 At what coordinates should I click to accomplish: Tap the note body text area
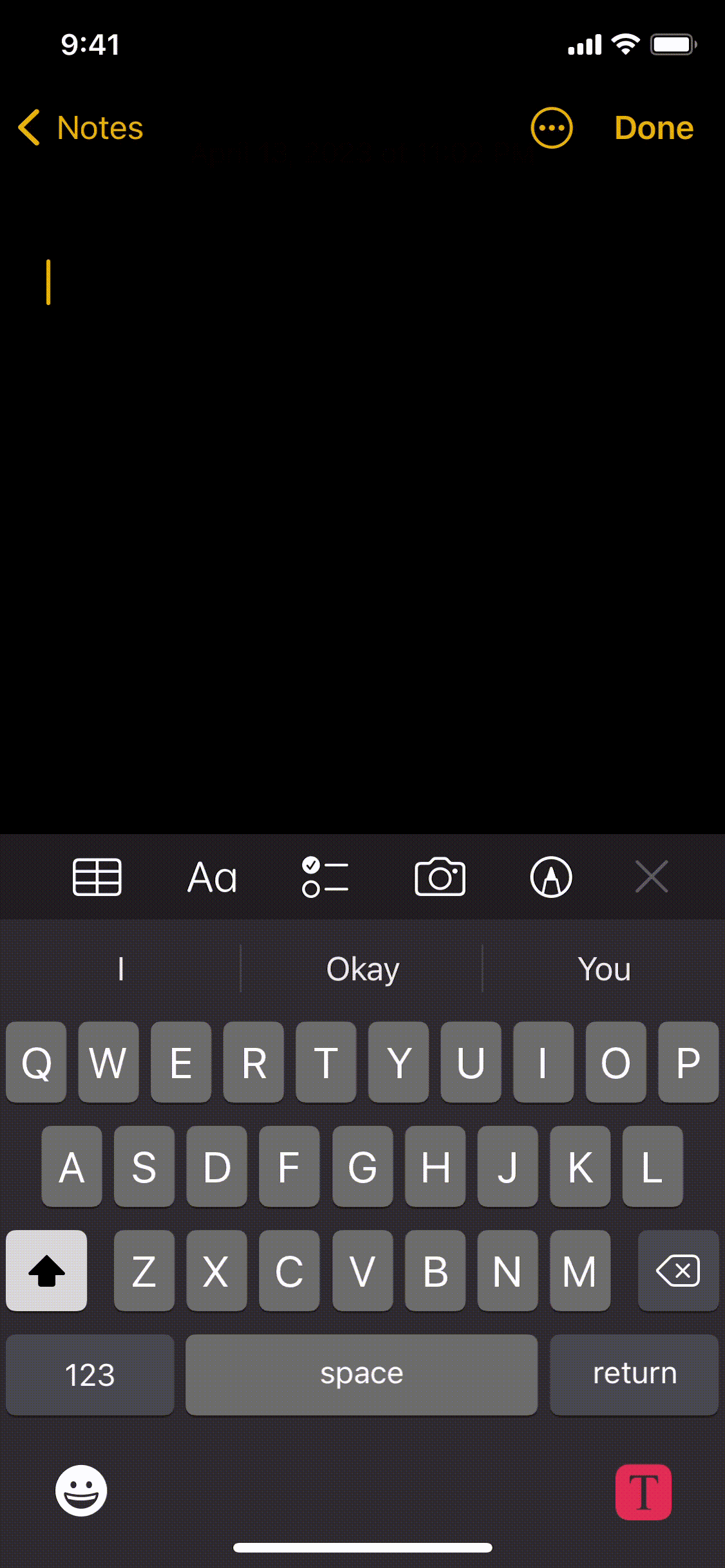(362, 502)
